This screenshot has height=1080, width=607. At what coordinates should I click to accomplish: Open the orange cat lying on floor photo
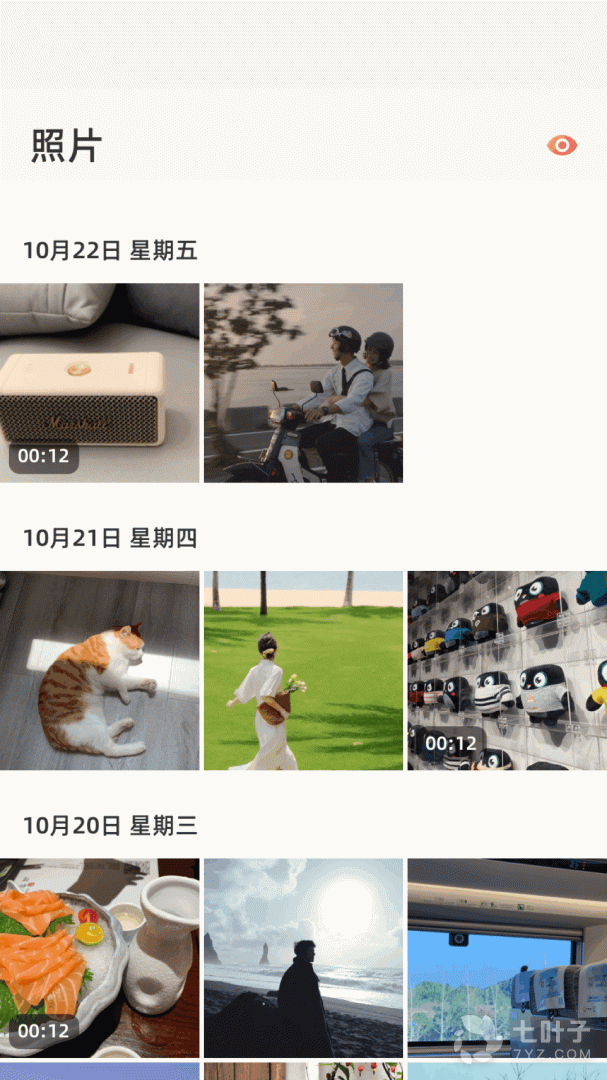point(99,671)
